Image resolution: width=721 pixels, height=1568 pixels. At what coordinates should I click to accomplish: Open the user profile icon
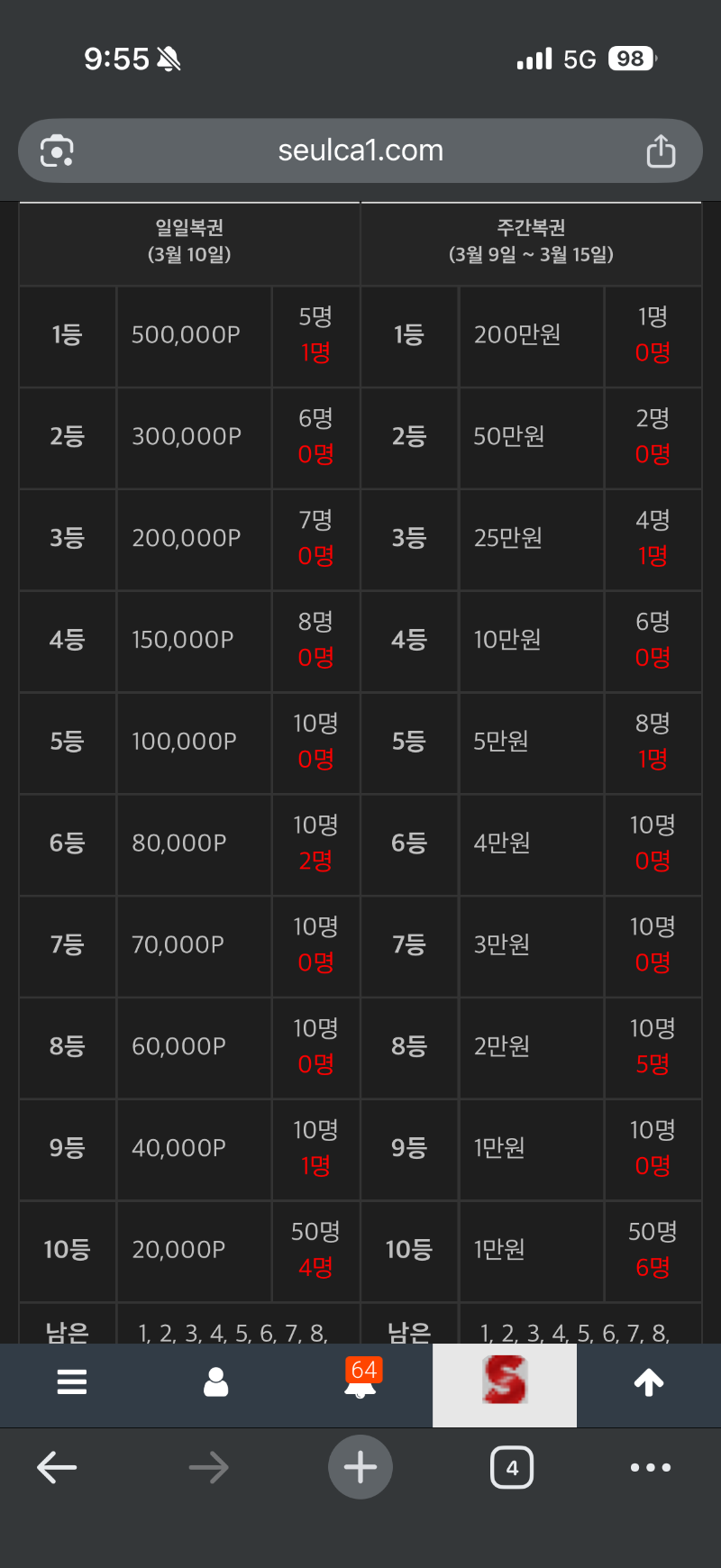pyautogui.click(x=216, y=1381)
